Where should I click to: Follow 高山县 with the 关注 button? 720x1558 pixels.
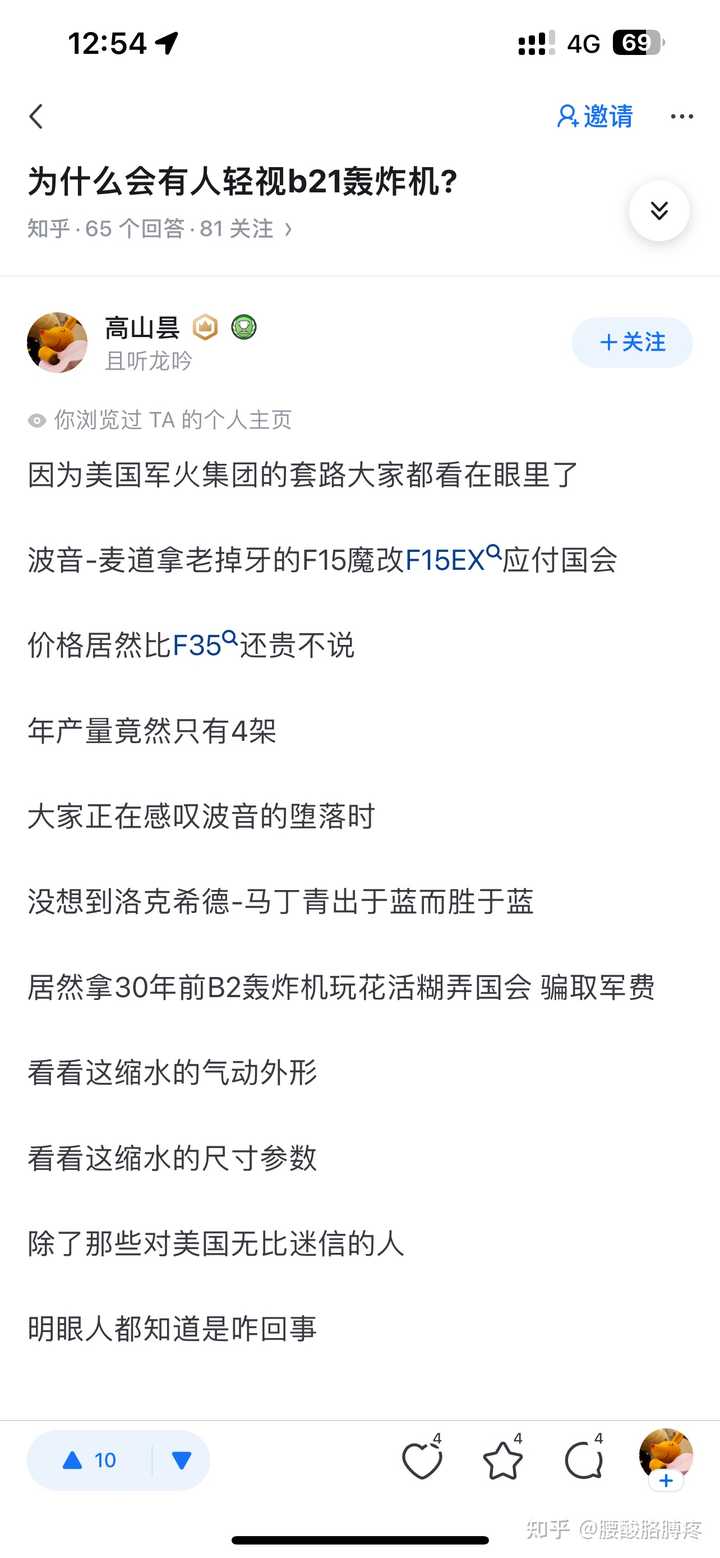(632, 342)
